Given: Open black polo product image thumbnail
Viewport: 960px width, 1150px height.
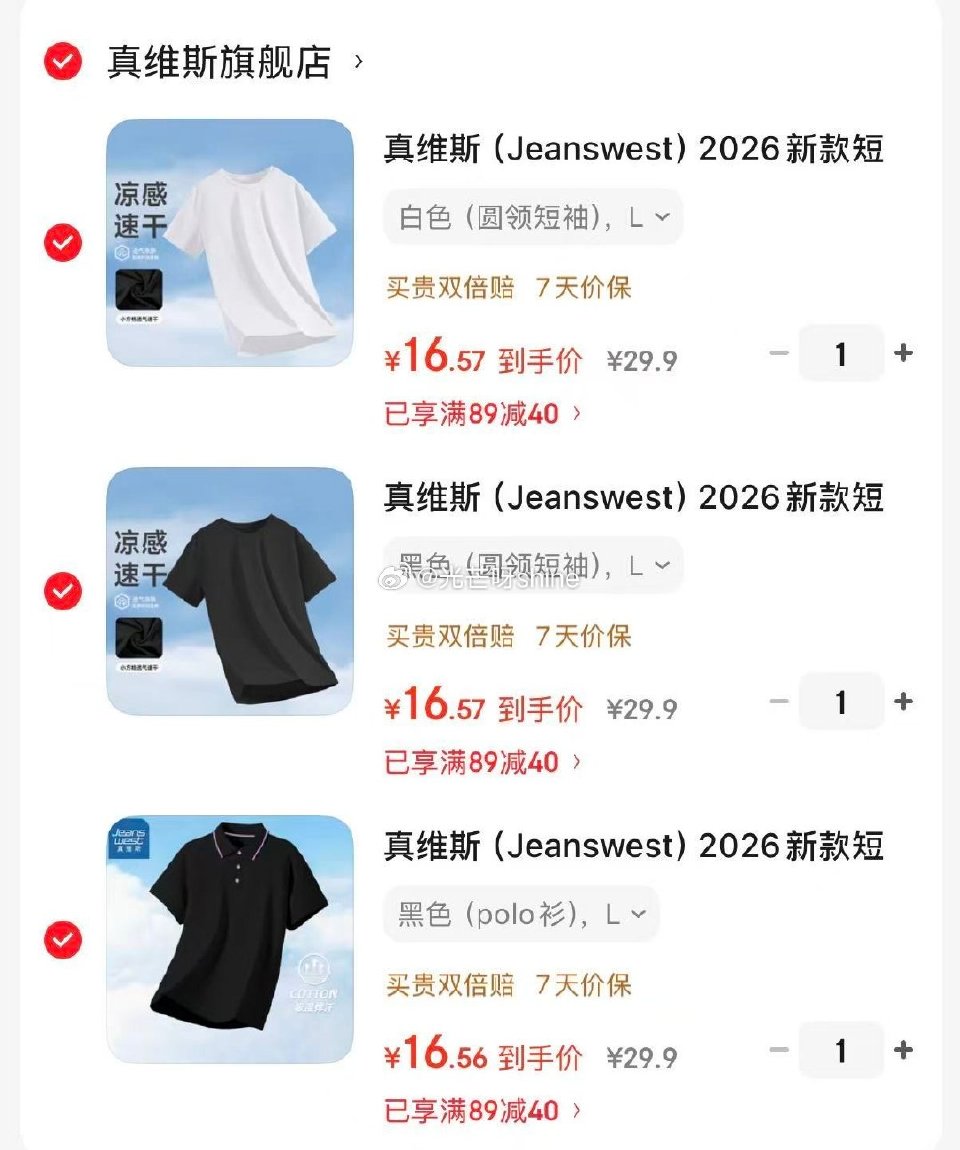Looking at the screenshot, I should click(230, 937).
